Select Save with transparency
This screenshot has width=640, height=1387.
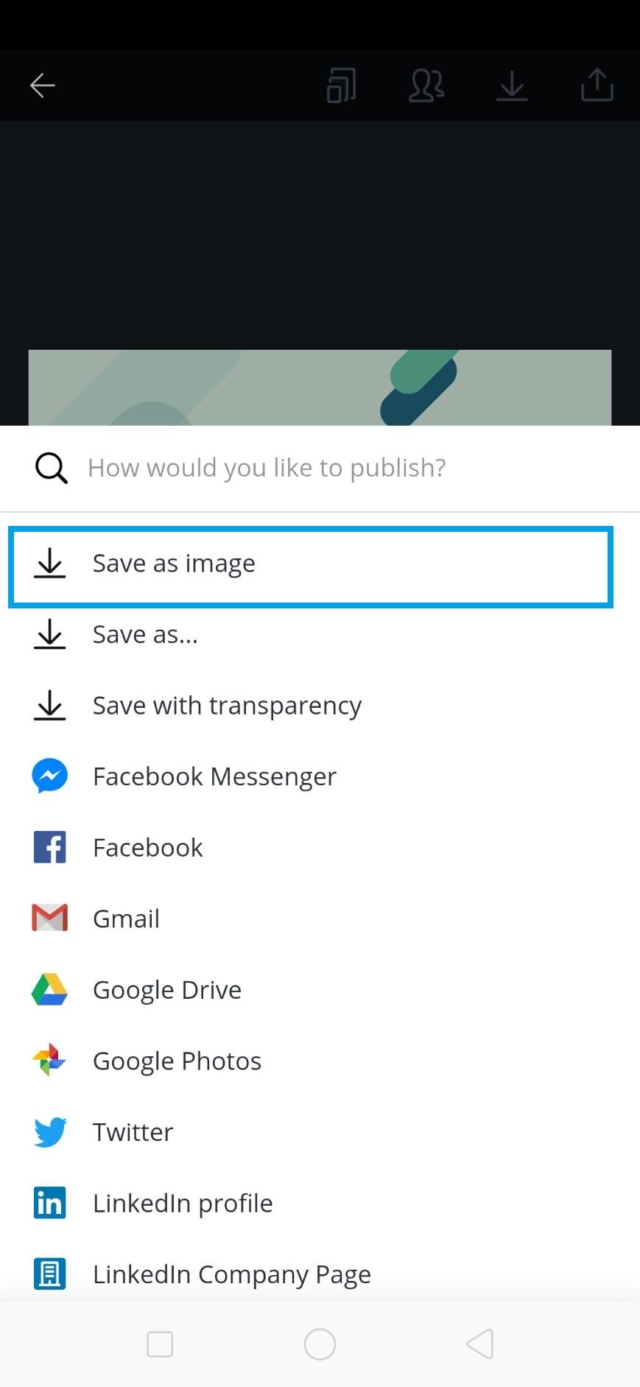pyautogui.click(x=320, y=706)
